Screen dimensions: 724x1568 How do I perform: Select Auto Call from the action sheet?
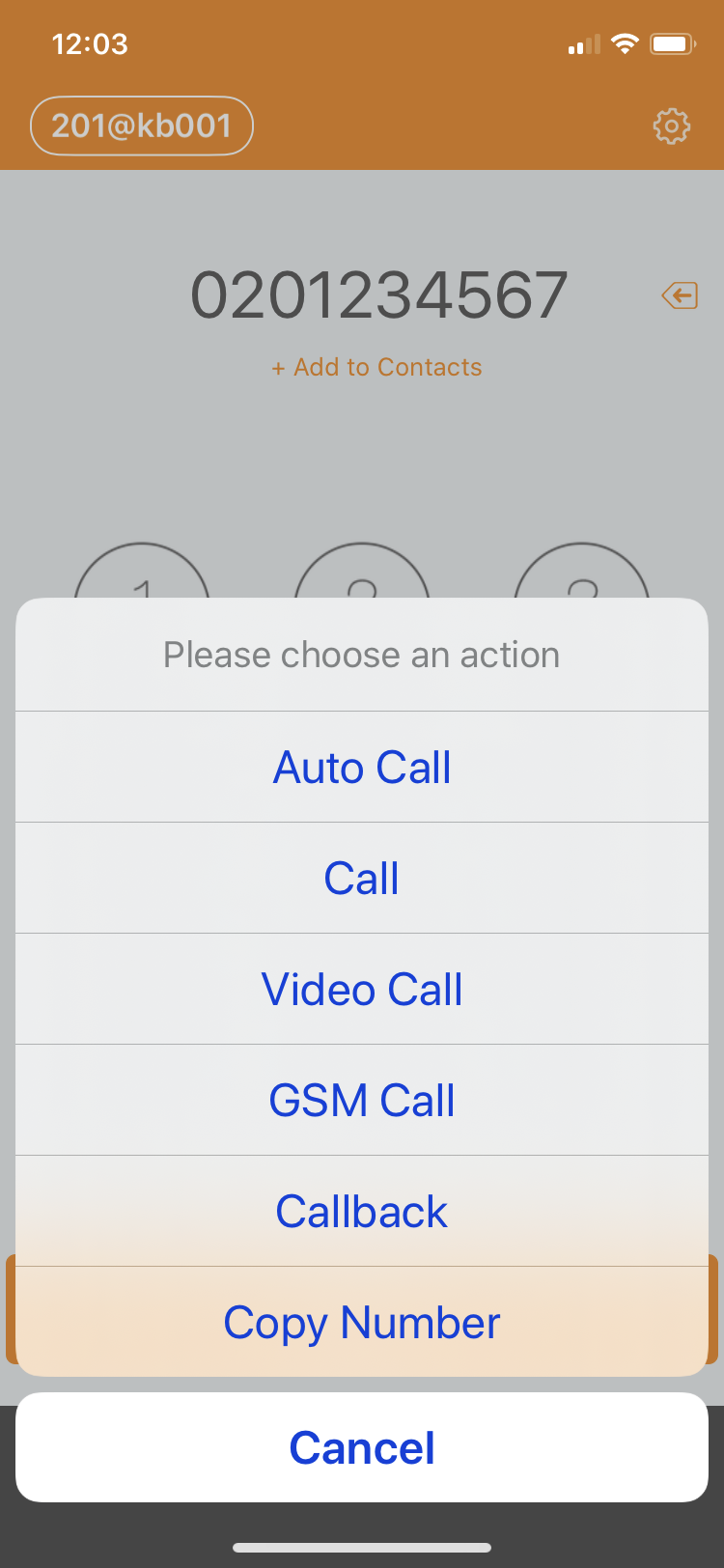[x=362, y=768]
